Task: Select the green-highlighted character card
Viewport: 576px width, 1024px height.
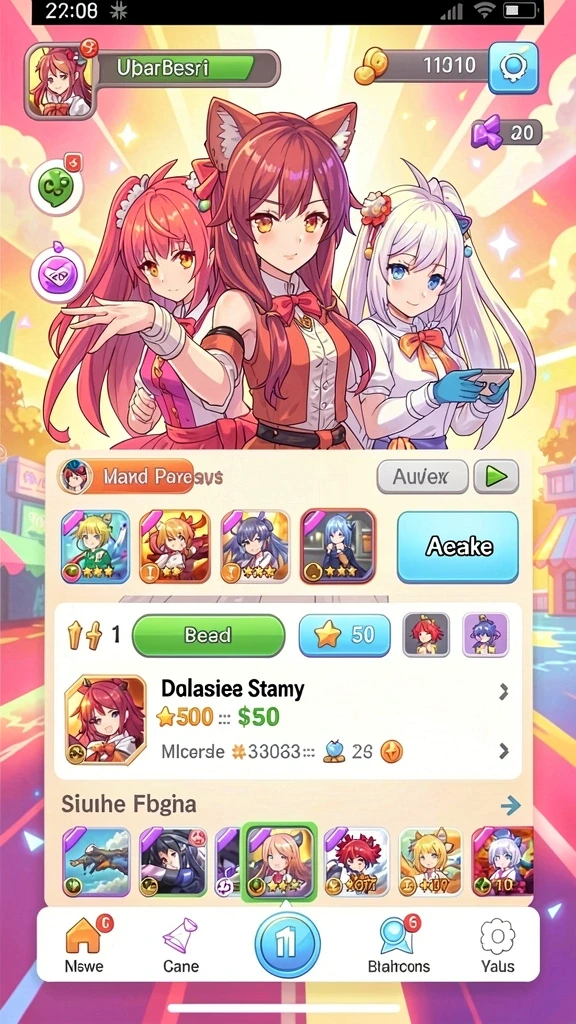Action: [x=280, y=862]
